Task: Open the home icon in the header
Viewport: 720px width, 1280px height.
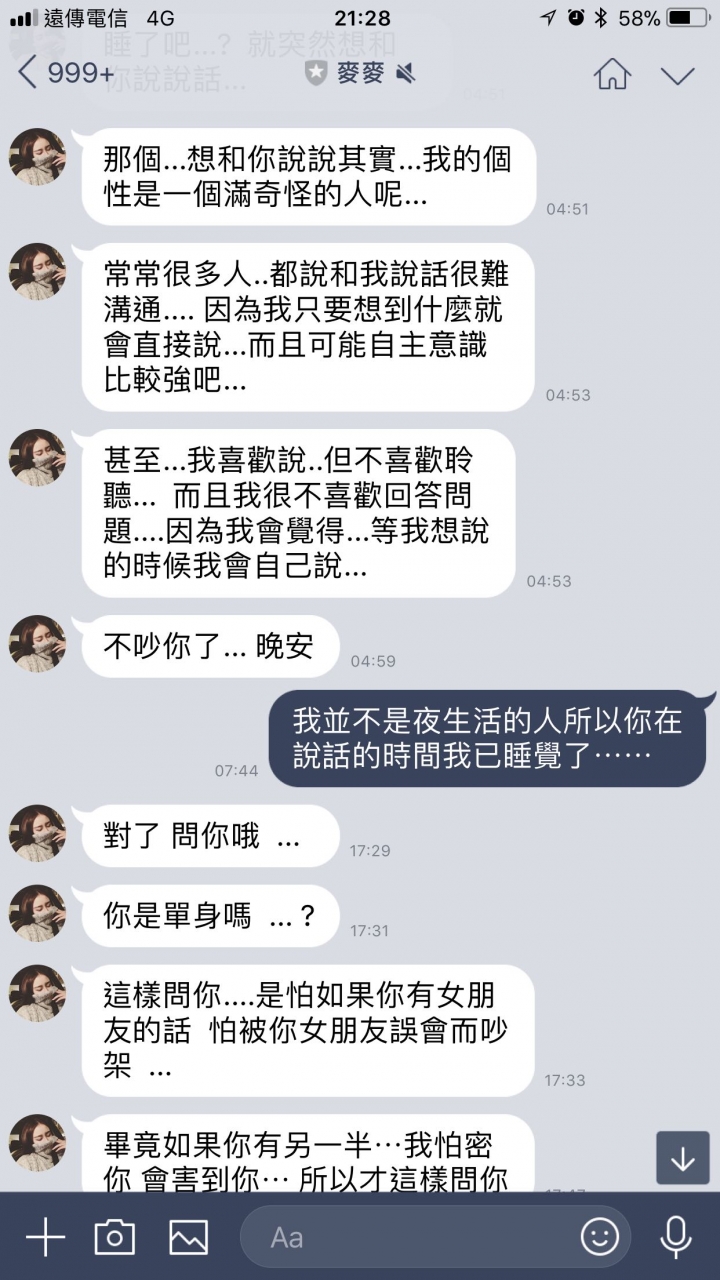Action: click(612, 73)
